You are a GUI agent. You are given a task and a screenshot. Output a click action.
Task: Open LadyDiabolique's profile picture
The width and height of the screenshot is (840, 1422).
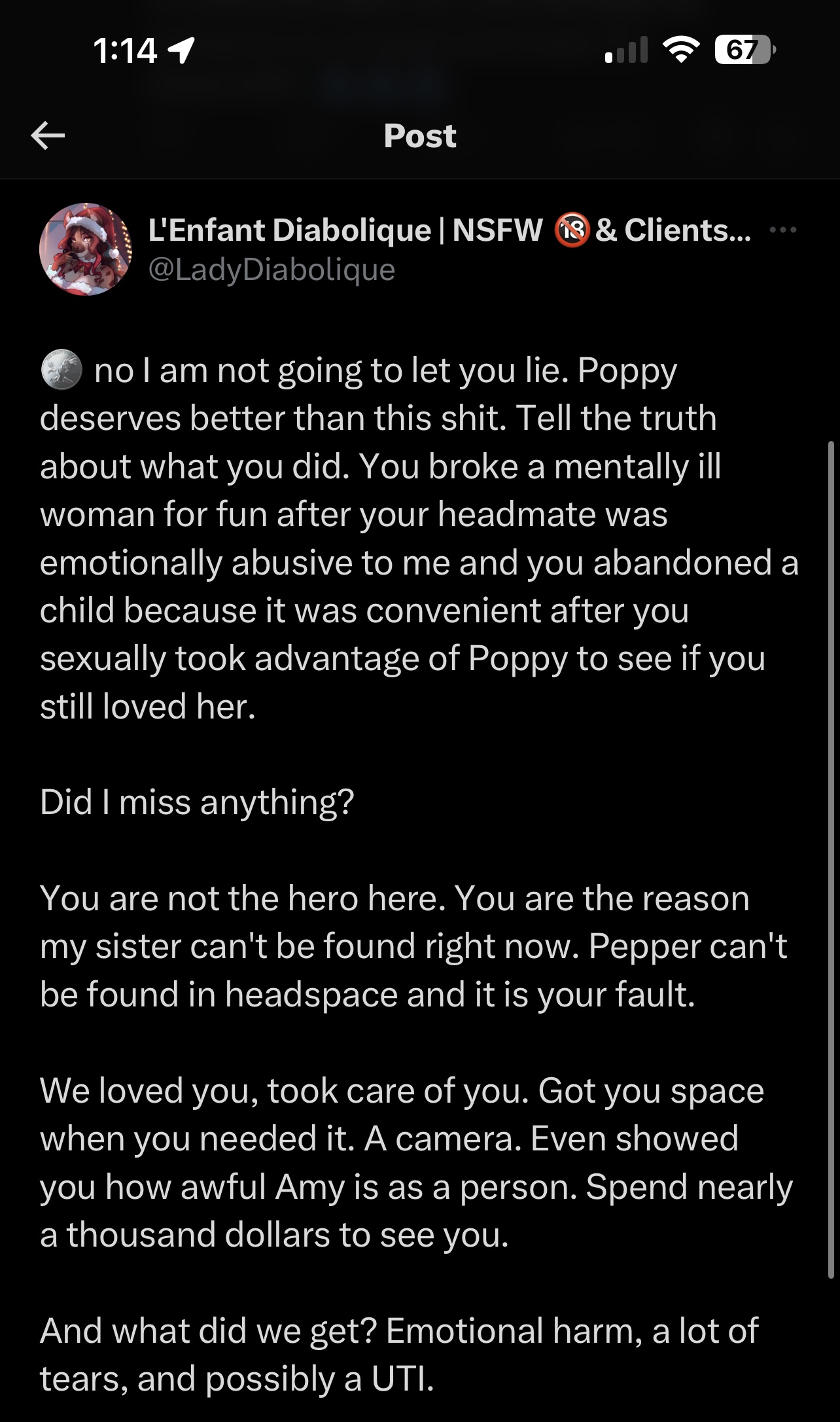tap(86, 249)
